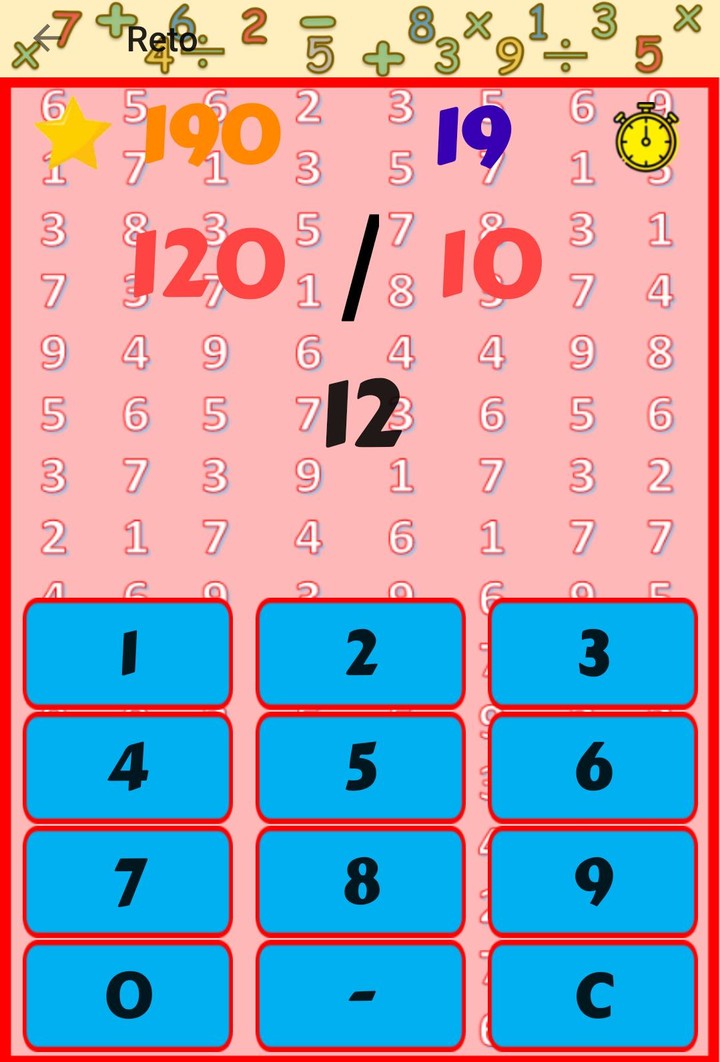Tap number 7 on the keypad

tap(128, 884)
